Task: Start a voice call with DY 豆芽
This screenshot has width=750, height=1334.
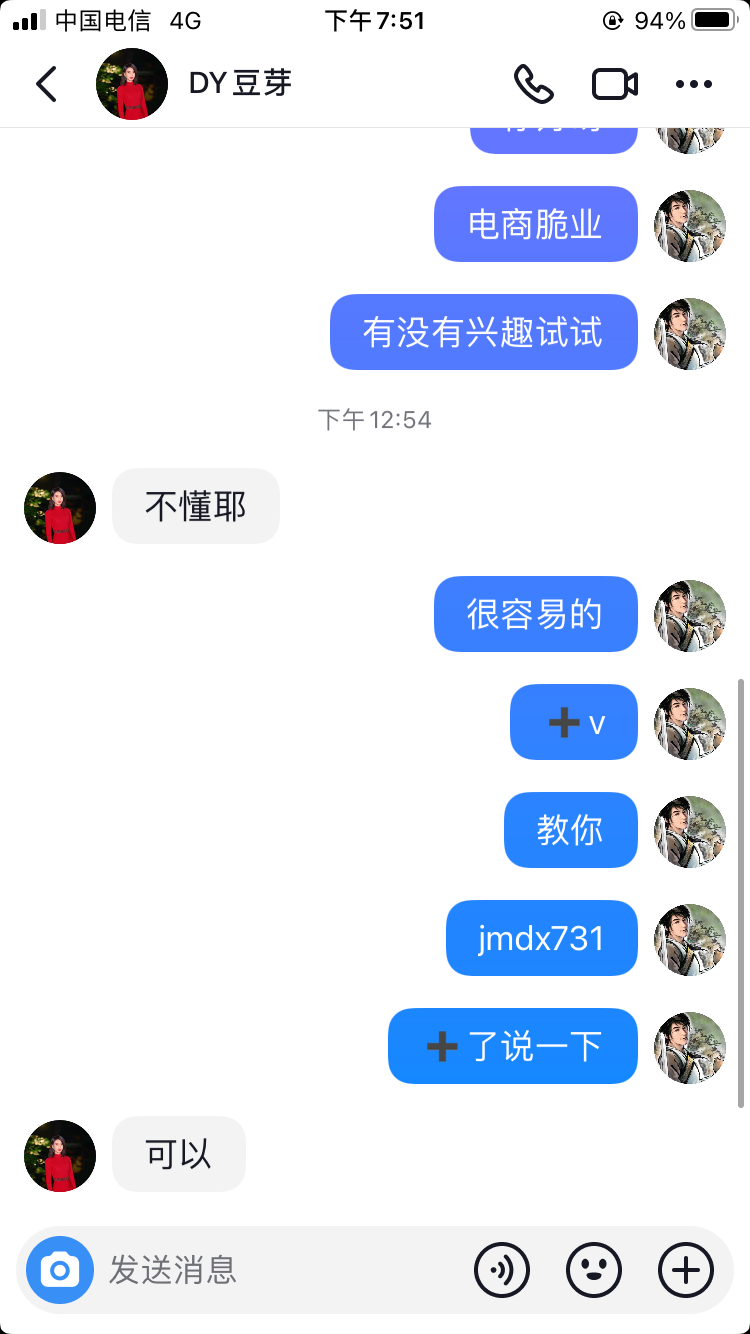Action: point(534,85)
